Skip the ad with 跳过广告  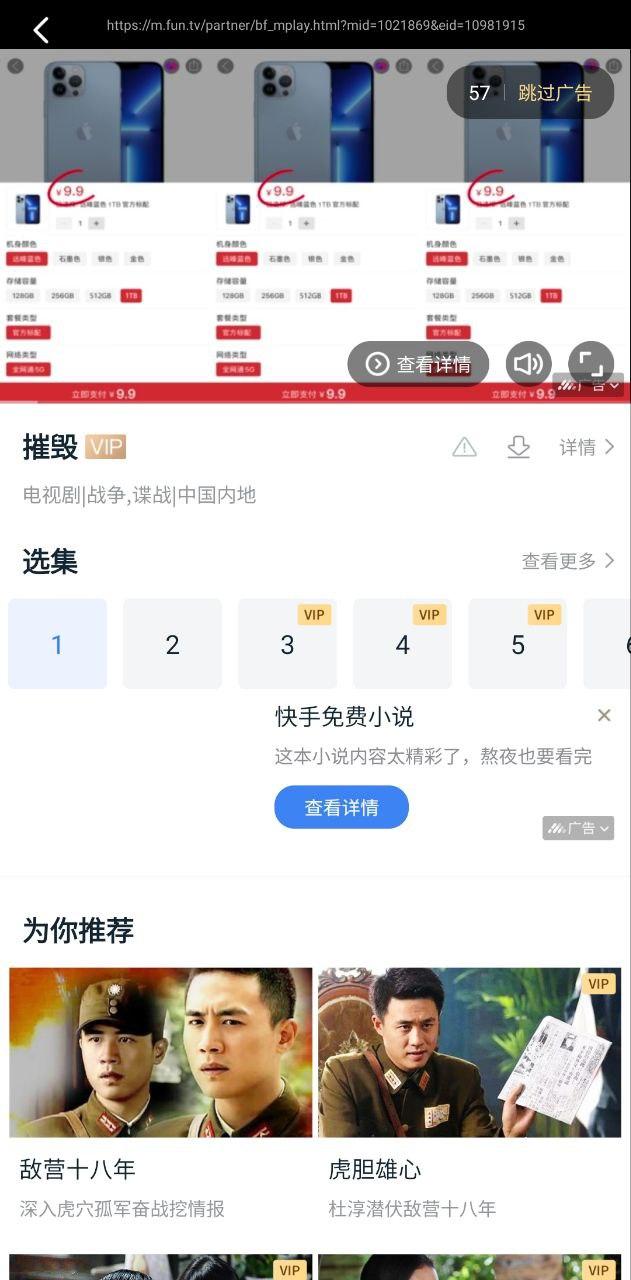click(x=555, y=93)
